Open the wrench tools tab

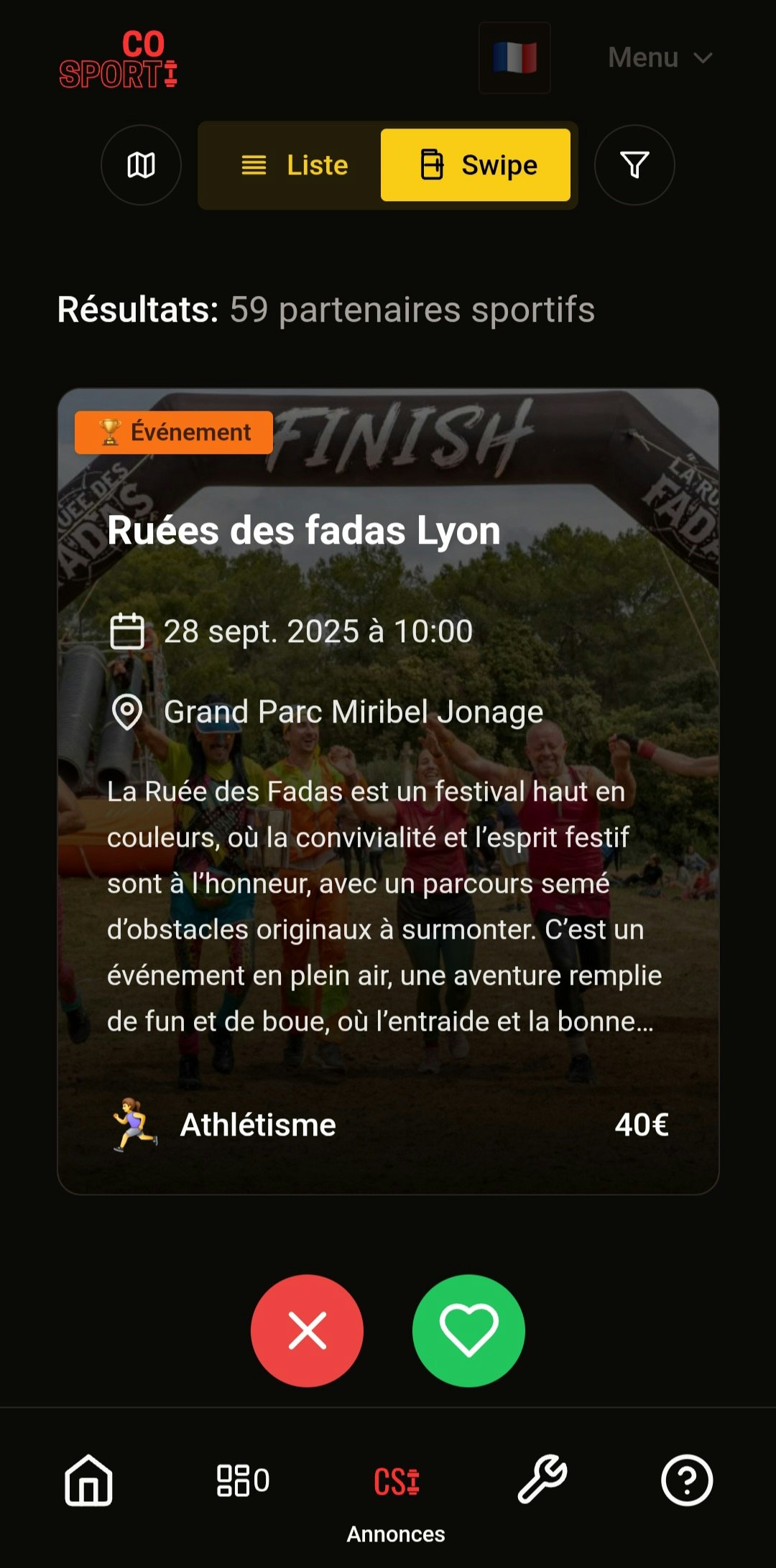click(x=542, y=1480)
